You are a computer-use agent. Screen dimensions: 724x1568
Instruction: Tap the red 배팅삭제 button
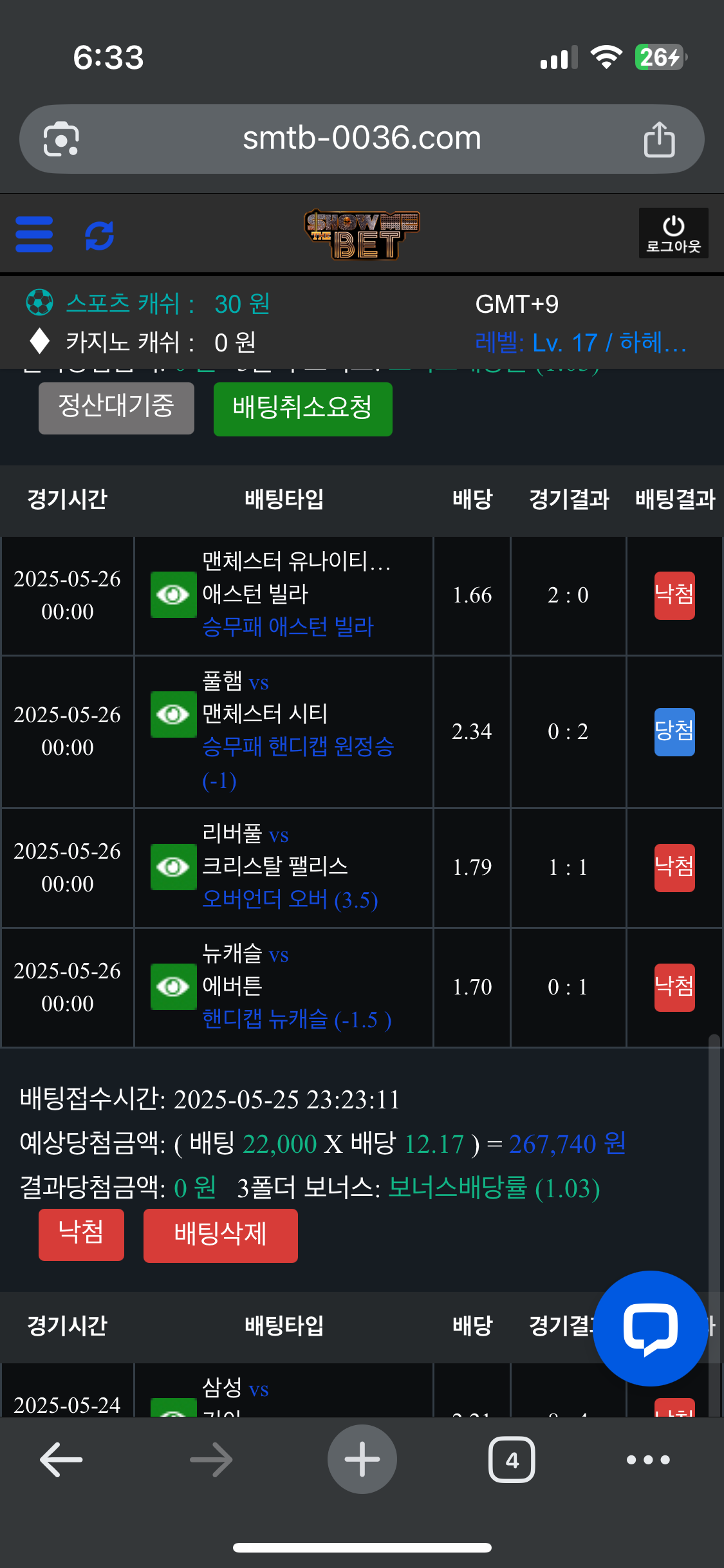(220, 1235)
